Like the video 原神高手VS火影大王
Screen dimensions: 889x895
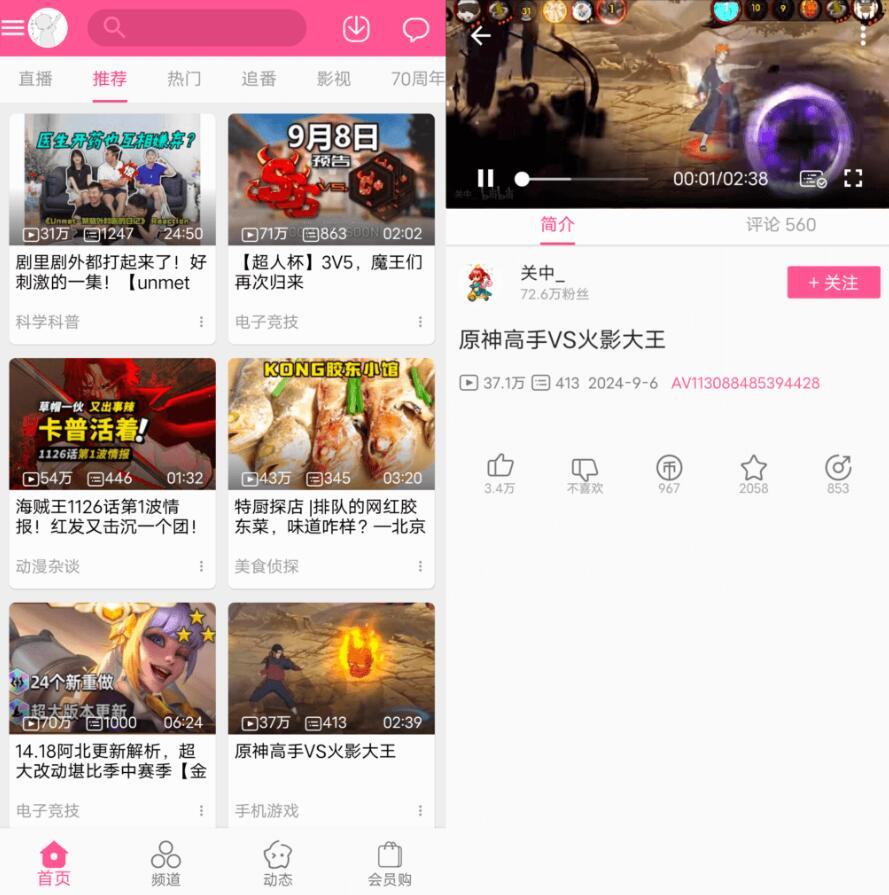(x=500, y=473)
